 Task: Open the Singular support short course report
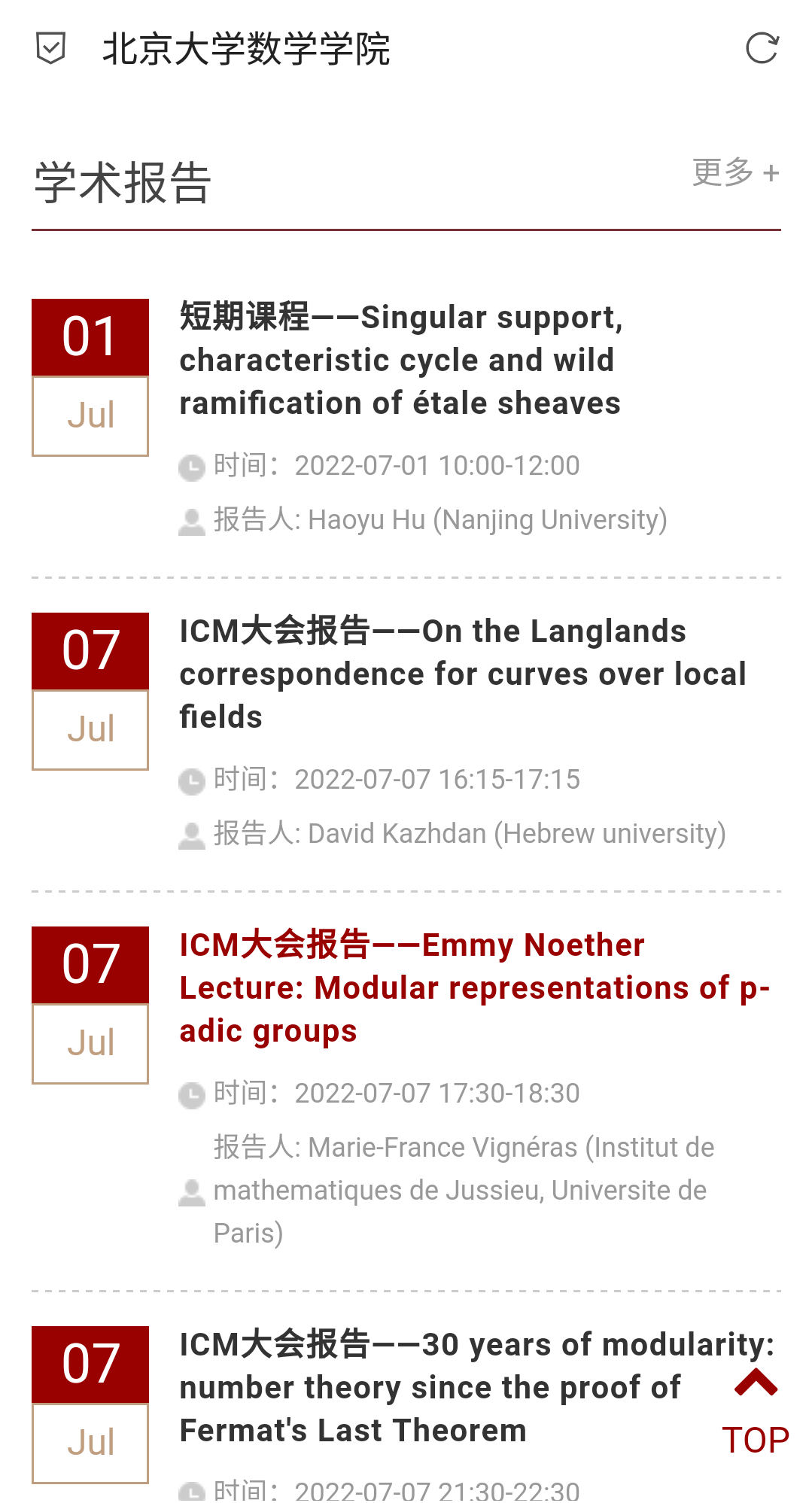[x=400, y=360]
